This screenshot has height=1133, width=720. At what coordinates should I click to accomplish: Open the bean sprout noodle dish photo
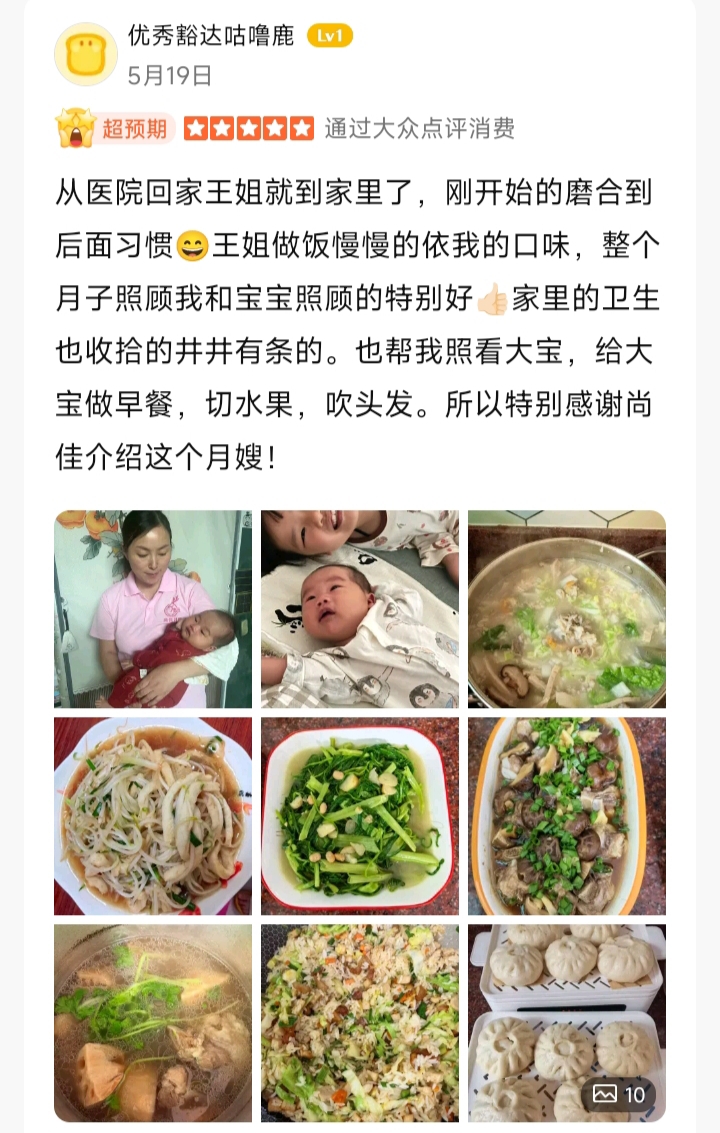click(x=153, y=815)
